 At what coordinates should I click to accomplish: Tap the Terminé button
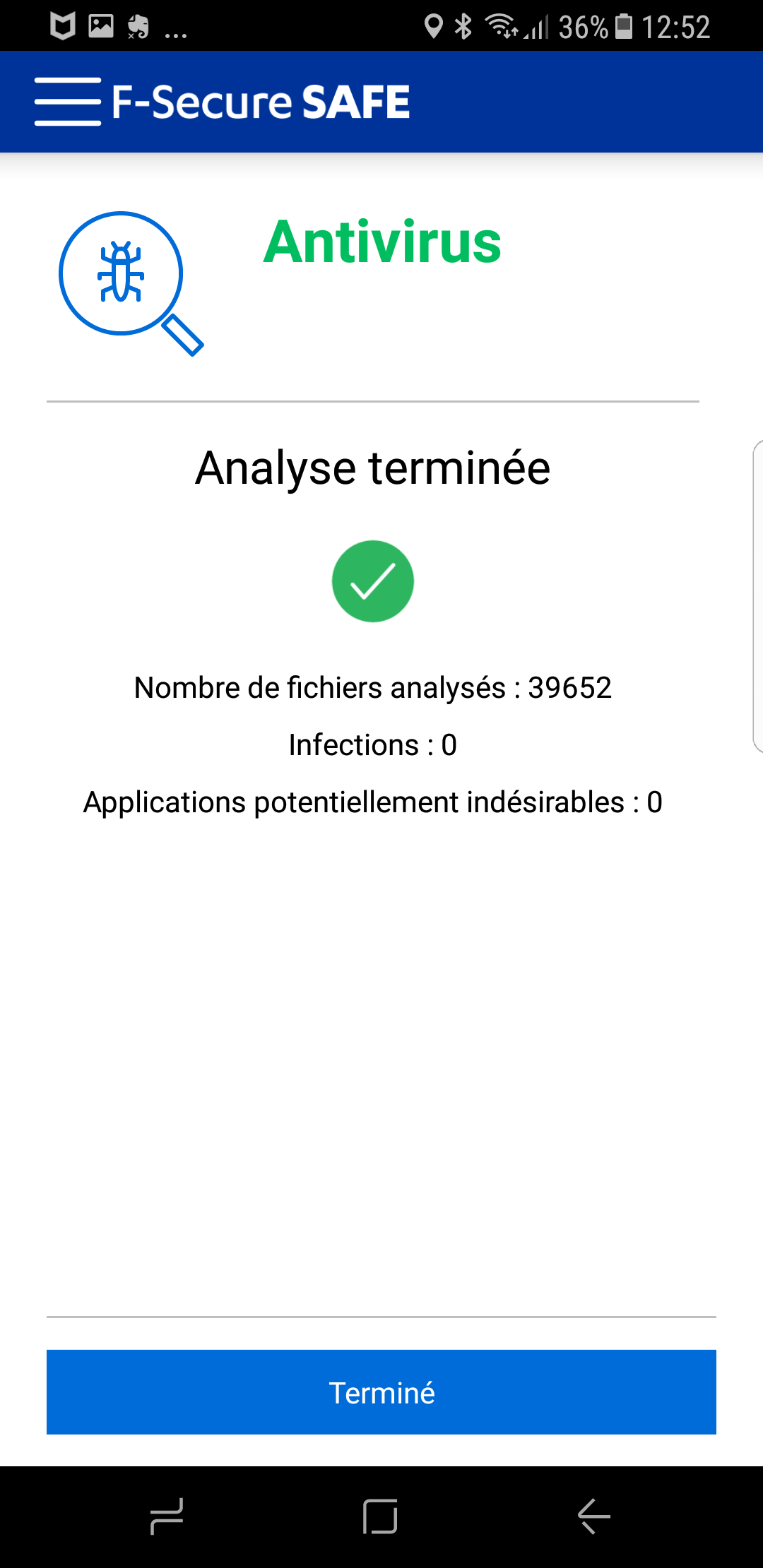click(x=381, y=1392)
